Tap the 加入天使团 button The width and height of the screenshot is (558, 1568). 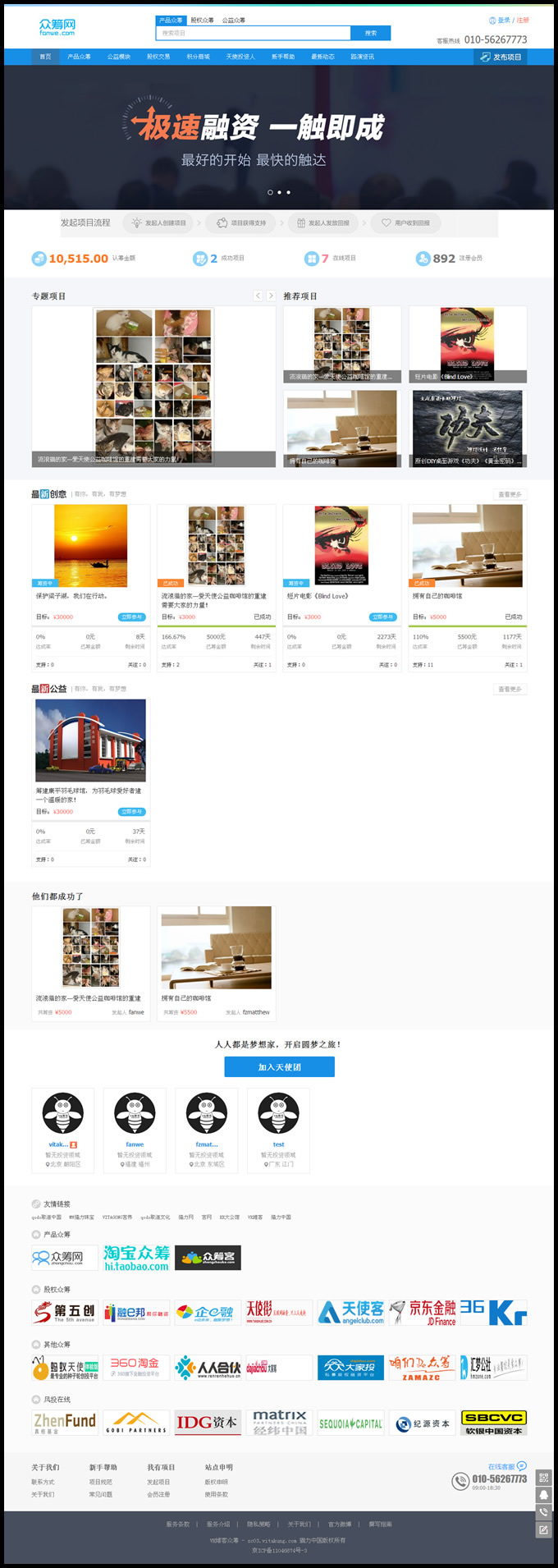pos(279,1066)
